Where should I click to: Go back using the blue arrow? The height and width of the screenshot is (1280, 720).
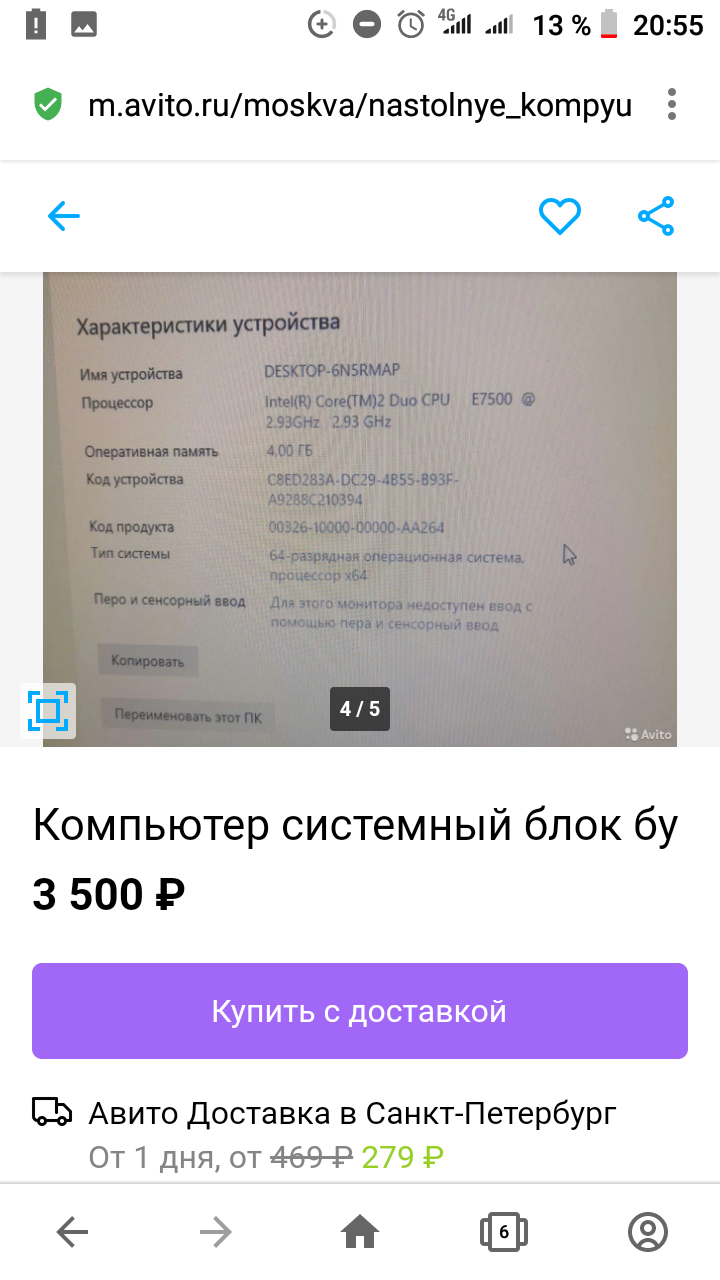click(x=64, y=216)
